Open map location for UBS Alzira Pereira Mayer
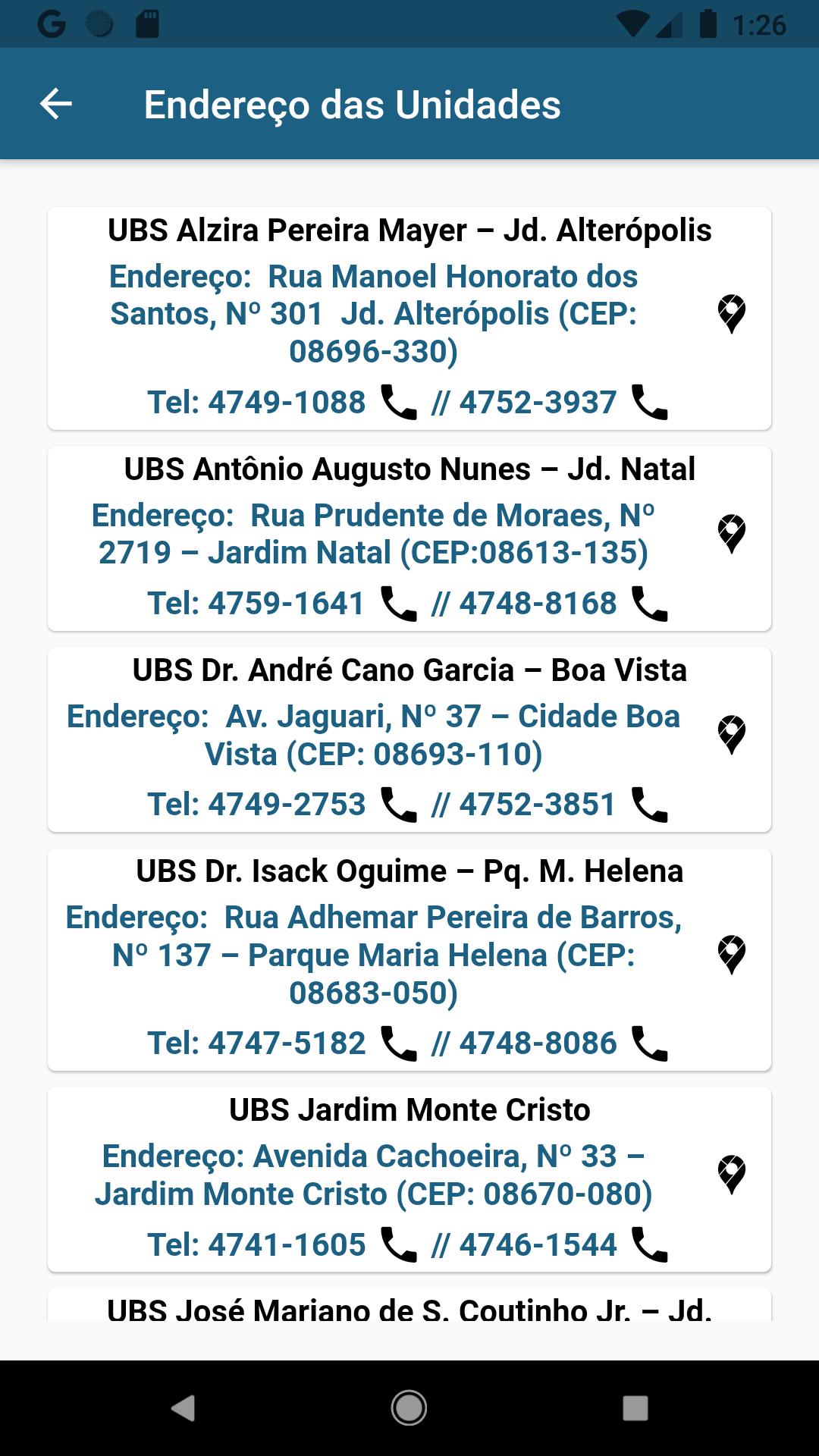 coord(732,314)
